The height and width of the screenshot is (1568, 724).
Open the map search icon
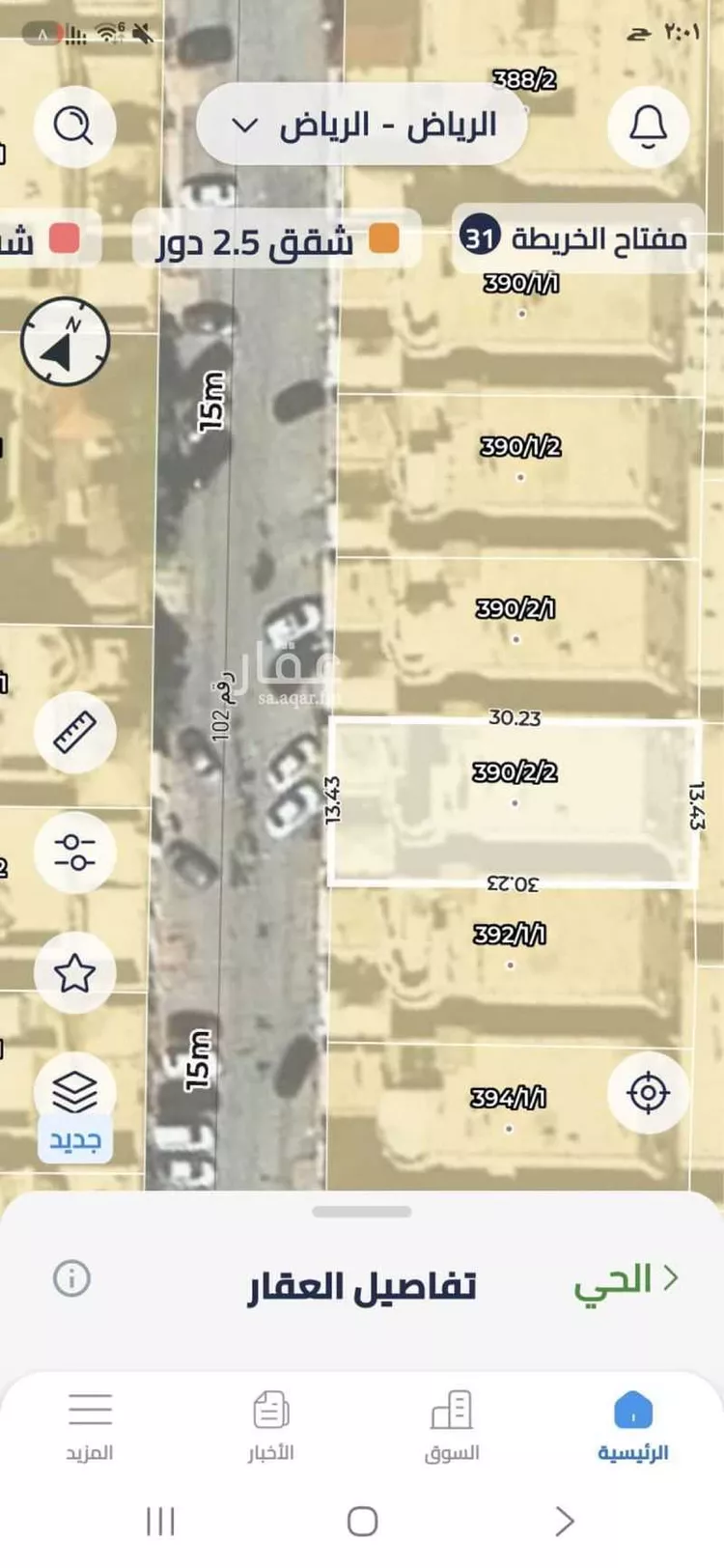pos(74,126)
